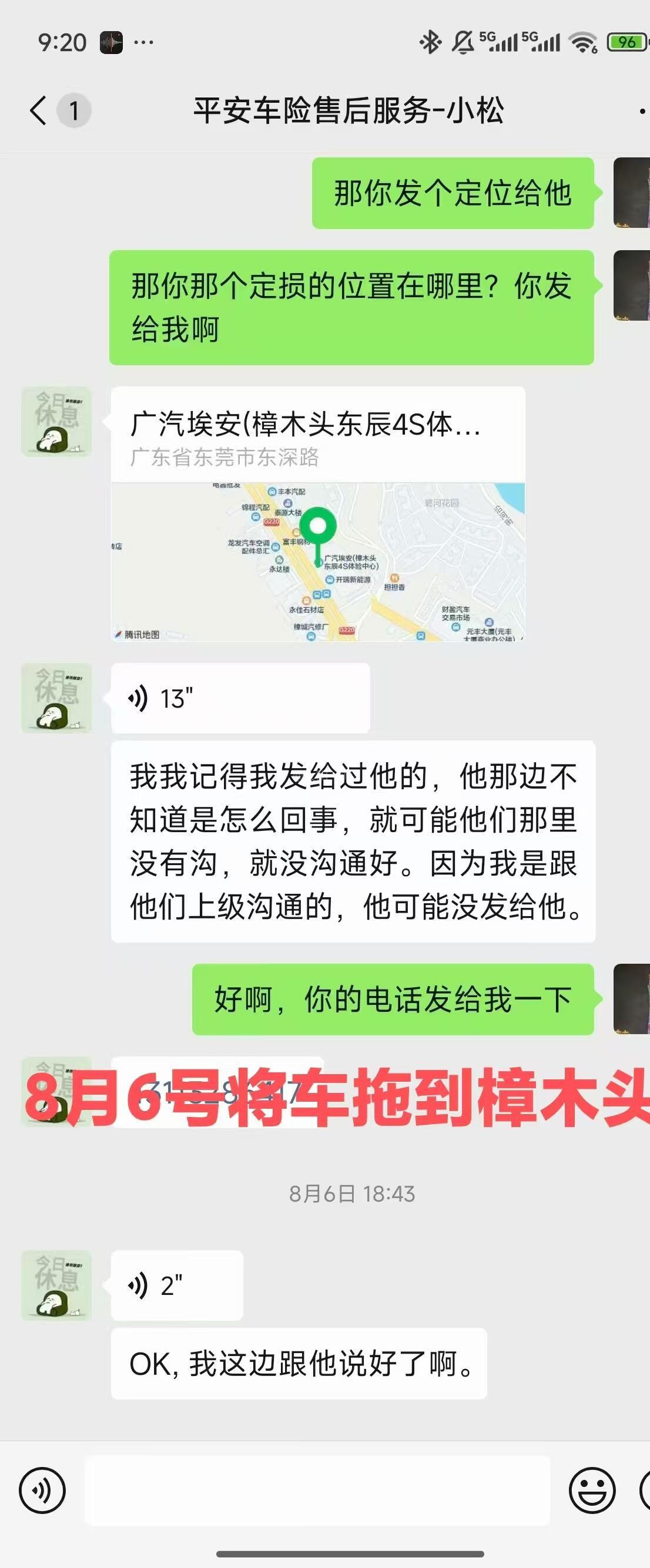The width and height of the screenshot is (650, 1568).
Task: Open the emoji picker
Action: (591, 1490)
